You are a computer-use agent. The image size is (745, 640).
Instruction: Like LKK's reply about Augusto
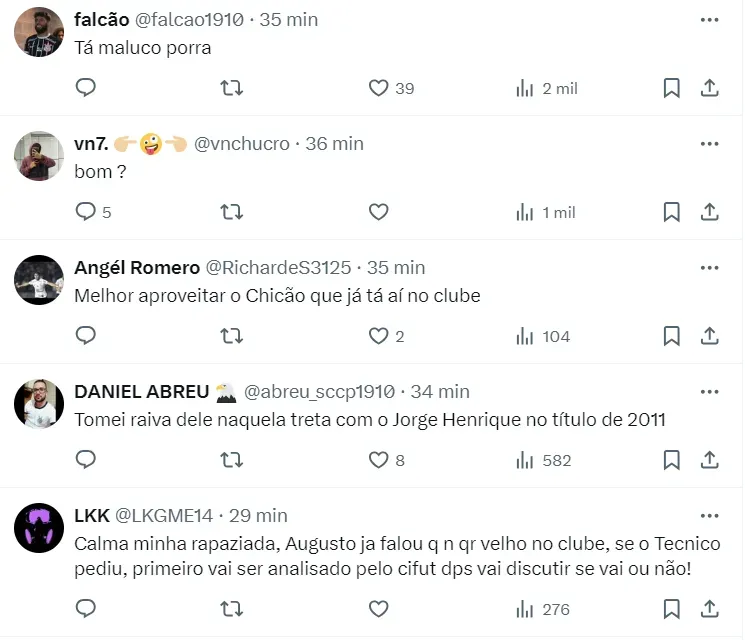click(x=379, y=608)
